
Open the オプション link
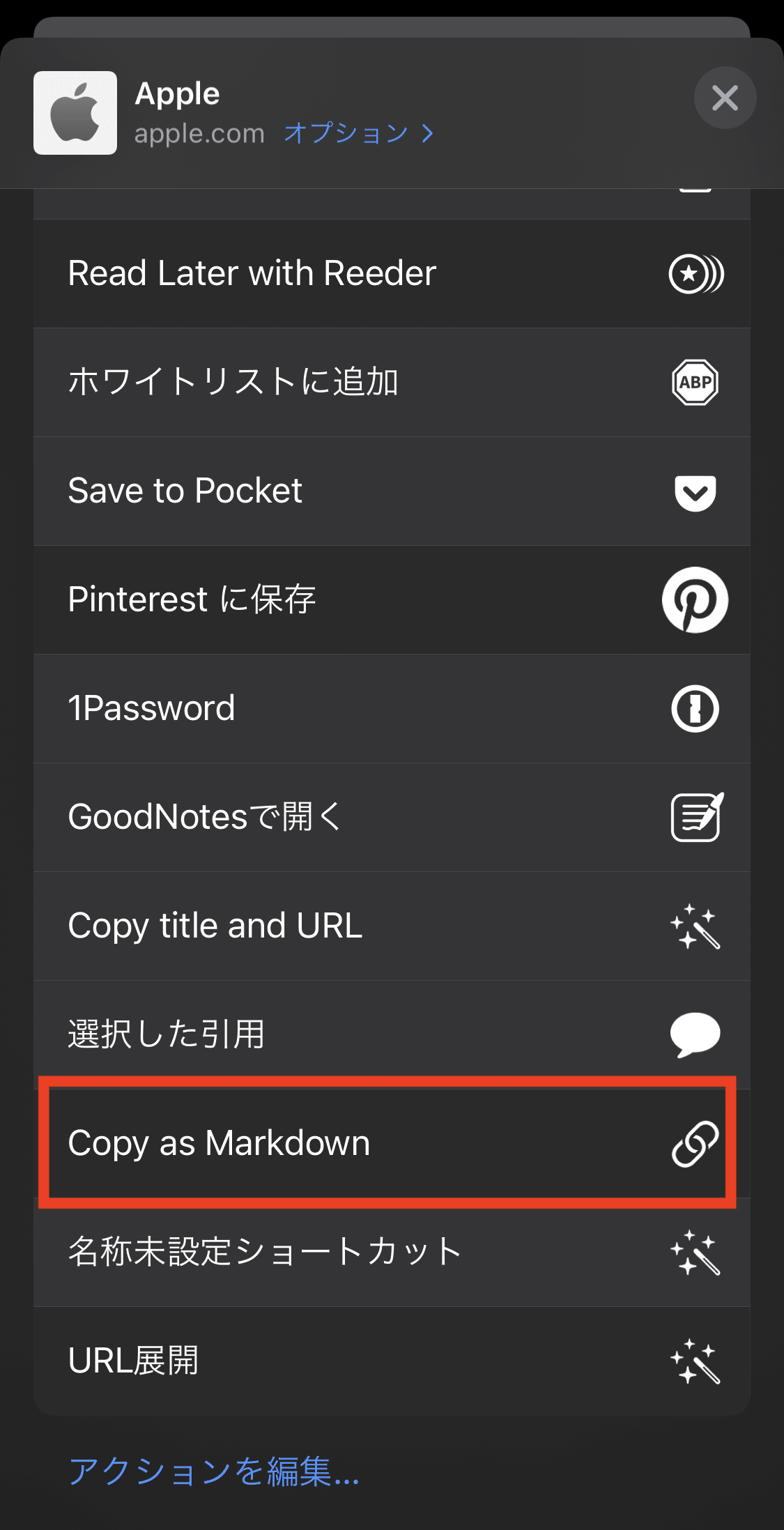pos(358,133)
